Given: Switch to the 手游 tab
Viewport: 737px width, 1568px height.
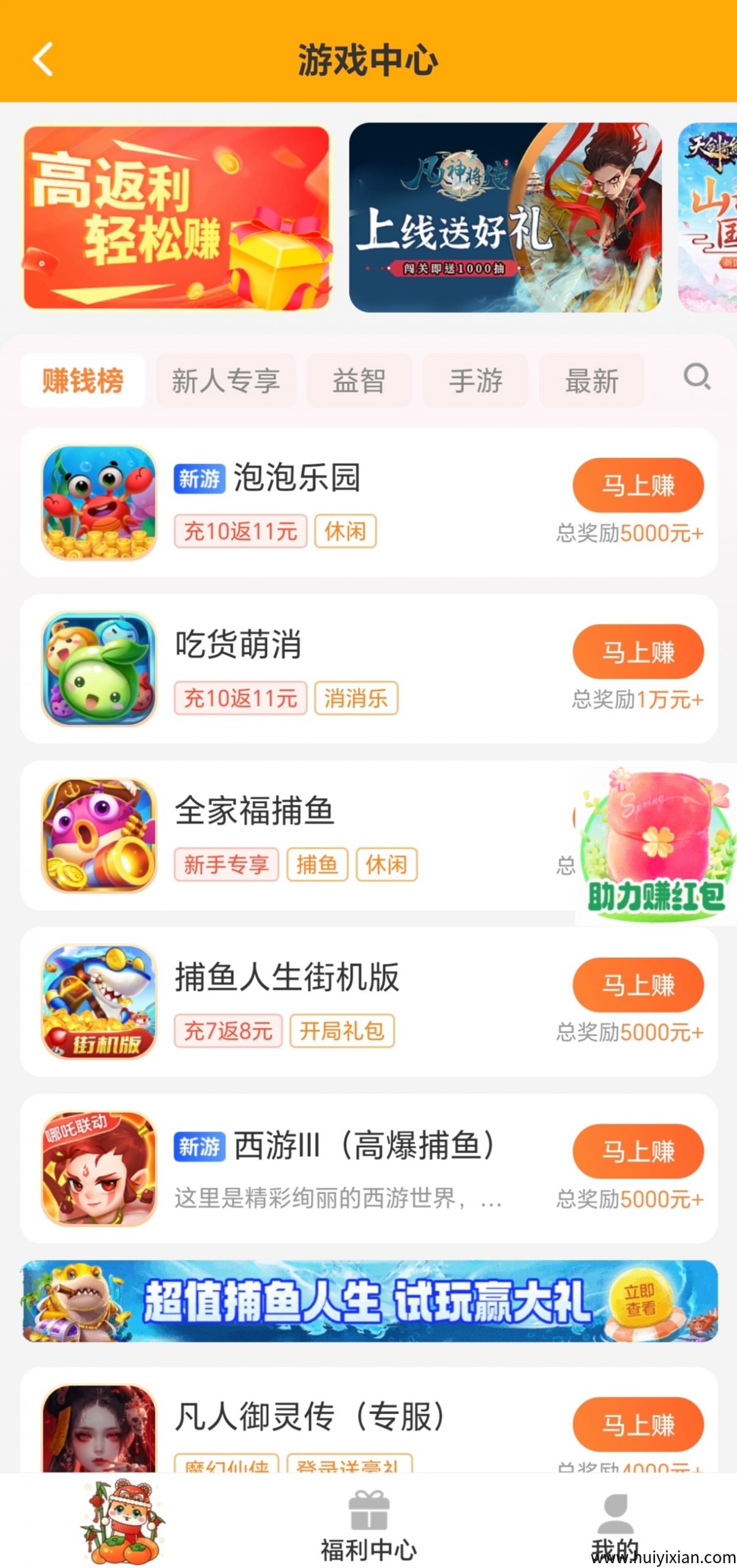Looking at the screenshot, I should click(x=475, y=381).
